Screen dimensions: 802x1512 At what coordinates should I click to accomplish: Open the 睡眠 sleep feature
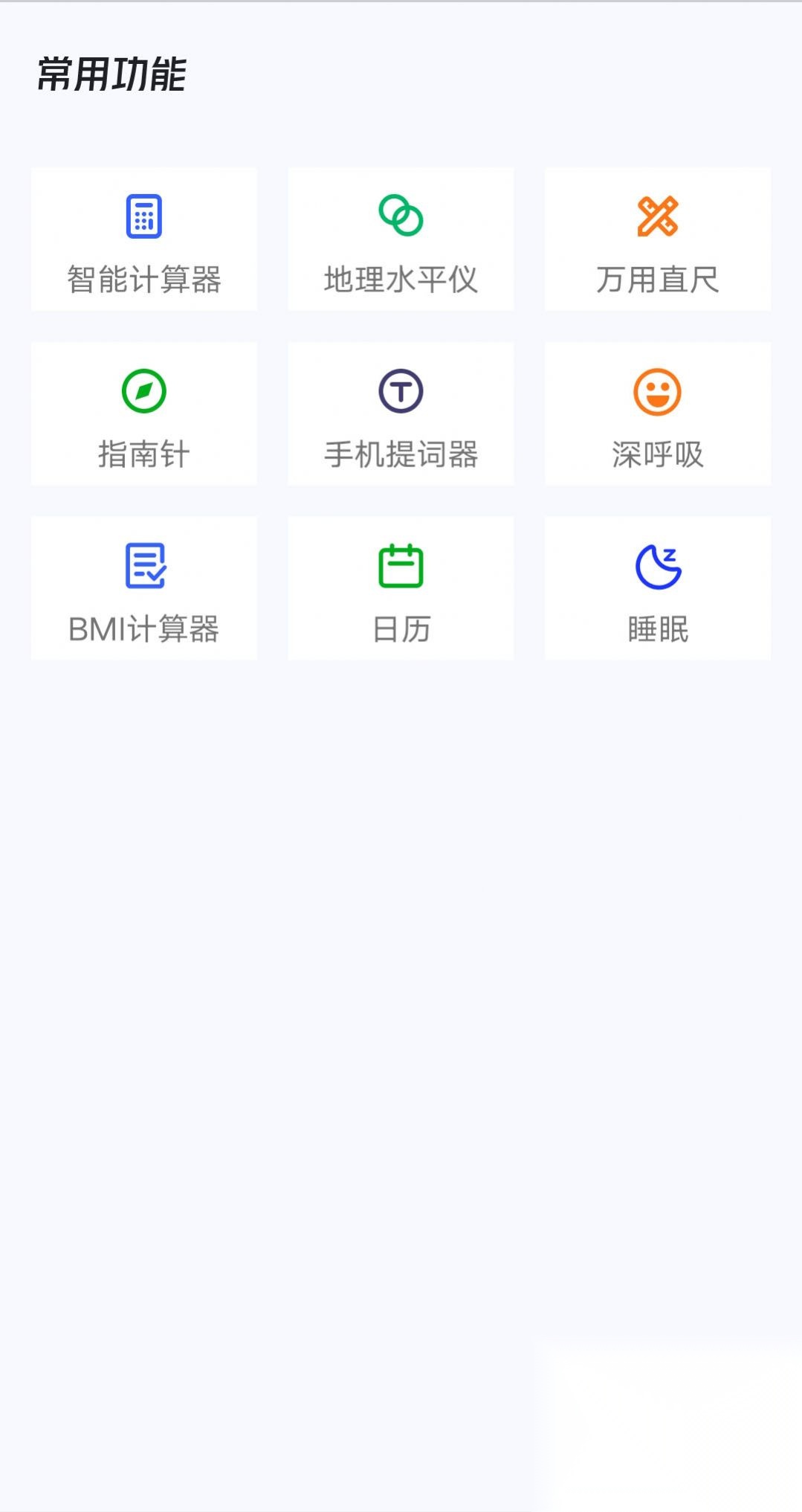[657, 588]
